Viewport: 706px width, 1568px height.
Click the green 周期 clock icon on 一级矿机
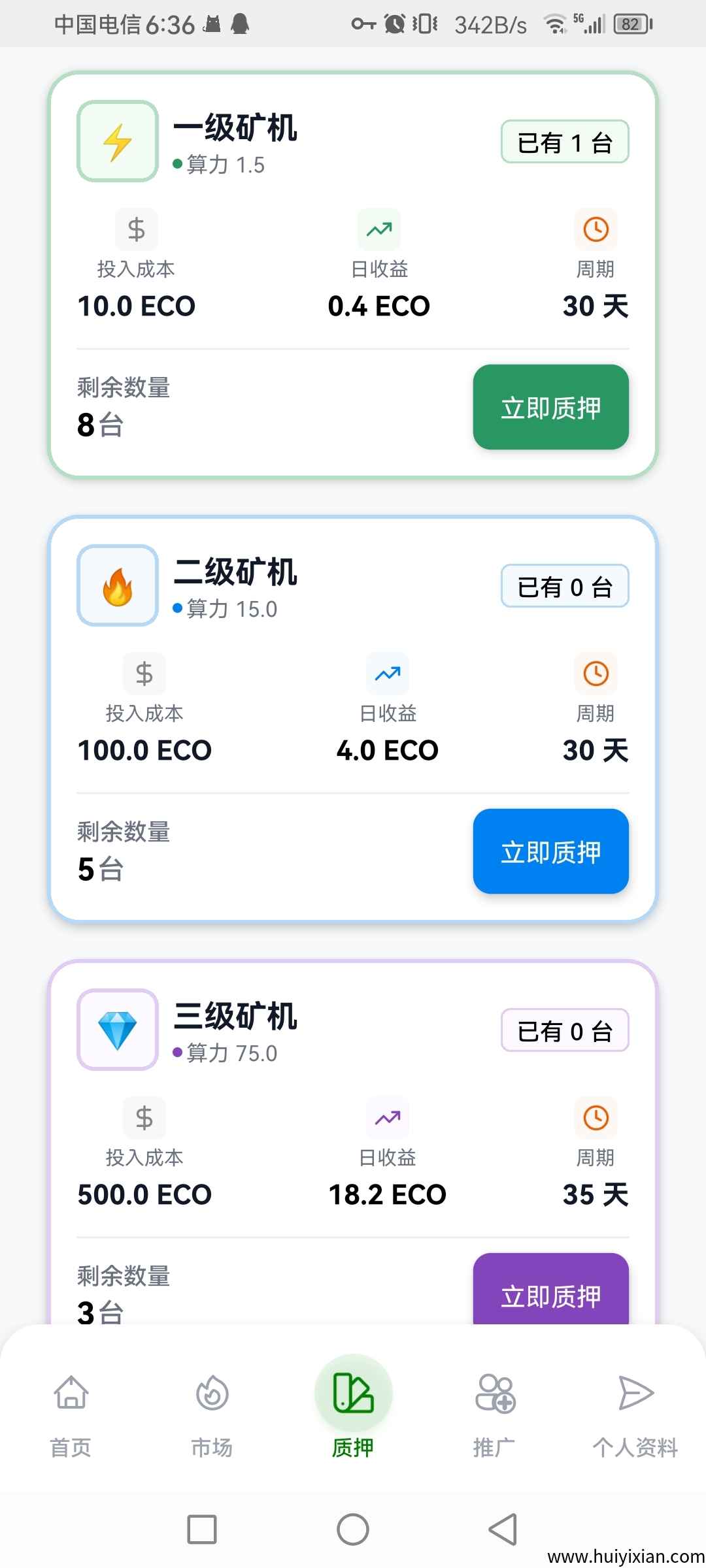[596, 229]
